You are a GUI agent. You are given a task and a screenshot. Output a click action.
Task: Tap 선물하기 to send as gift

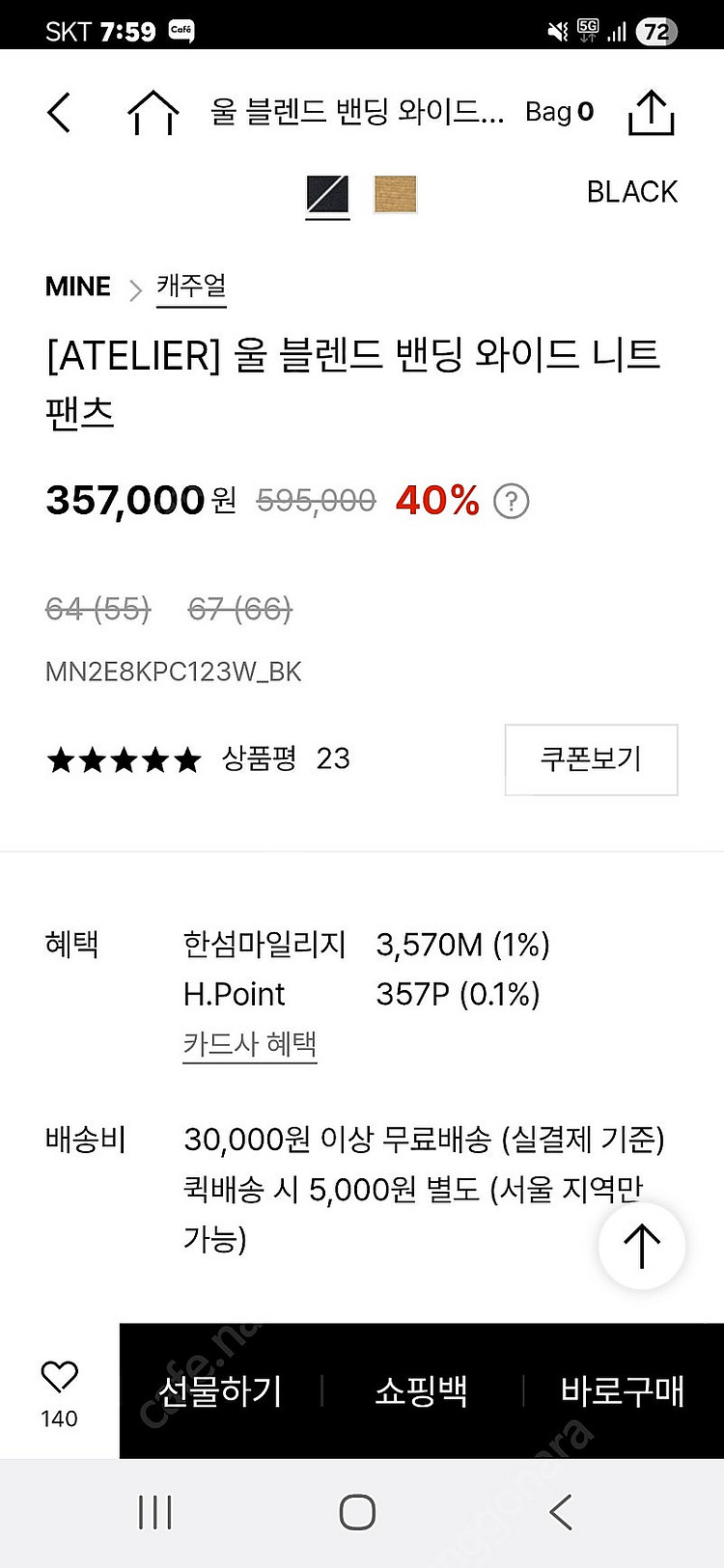[x=220, y=1390]
